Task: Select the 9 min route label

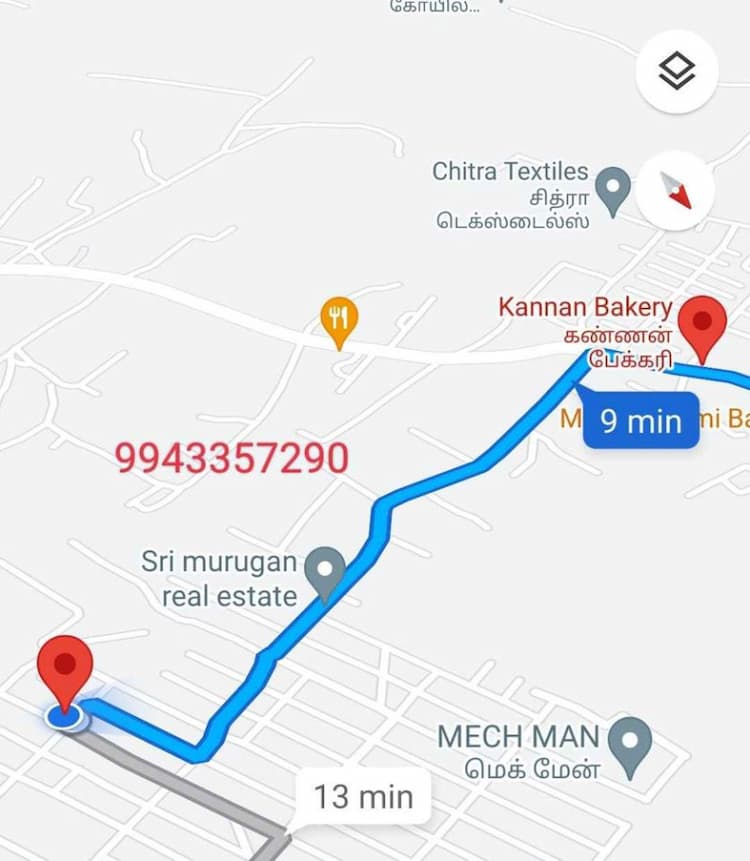Action: click(x=640, y=421)
